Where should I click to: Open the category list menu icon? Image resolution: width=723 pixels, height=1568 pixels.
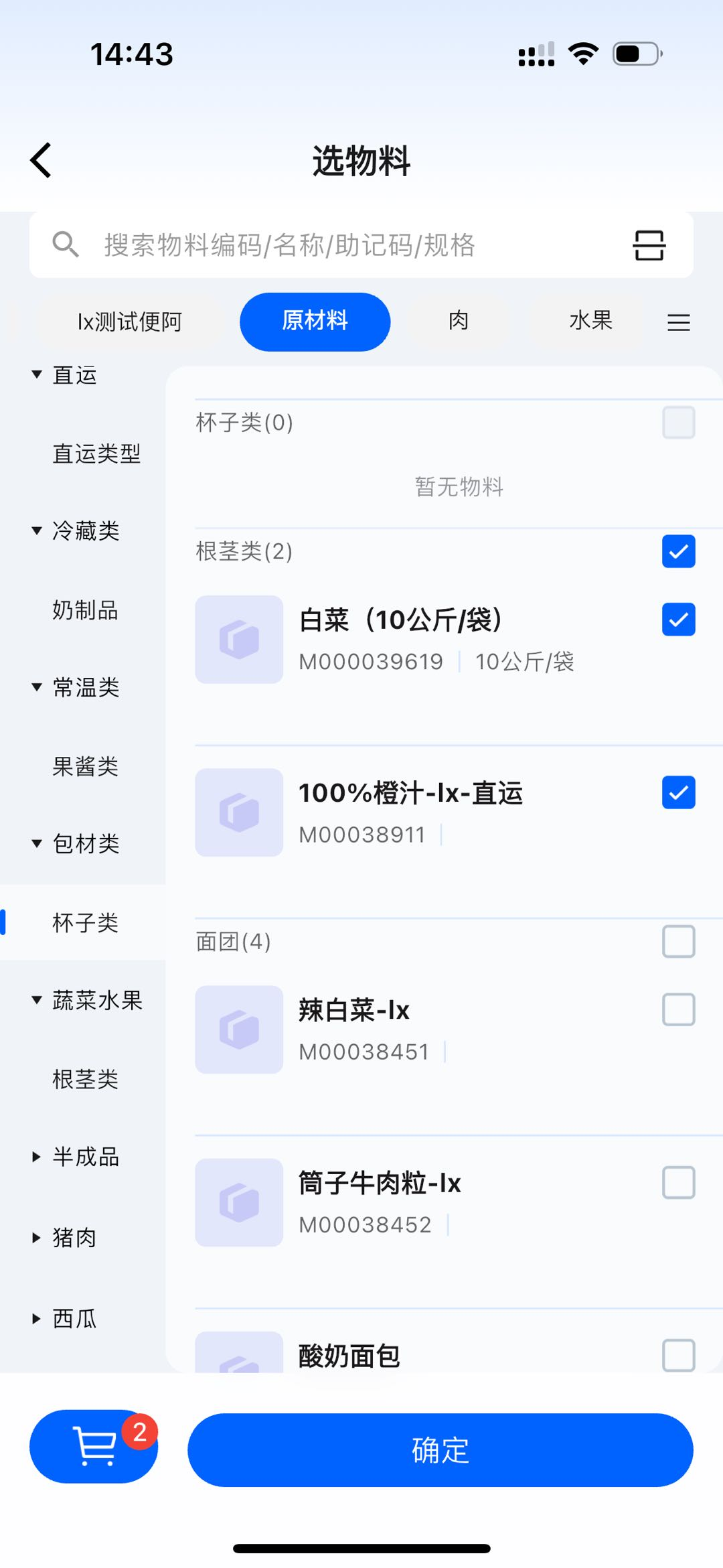tap(678, 323)
